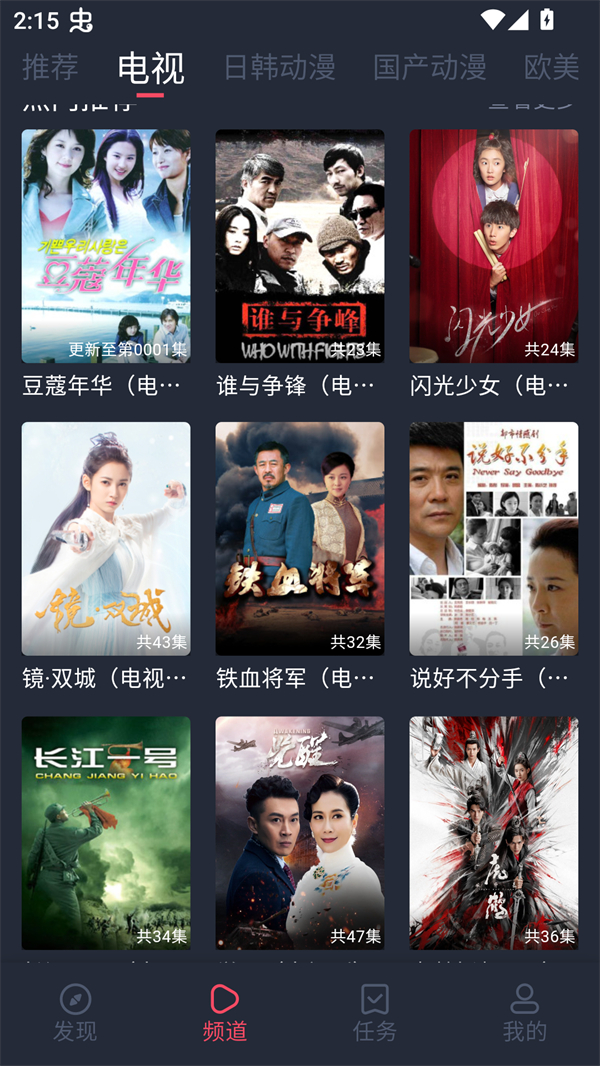Select the 铁血将军 drama card
The width and height of the screenshot is (600, 1066).
300,539
